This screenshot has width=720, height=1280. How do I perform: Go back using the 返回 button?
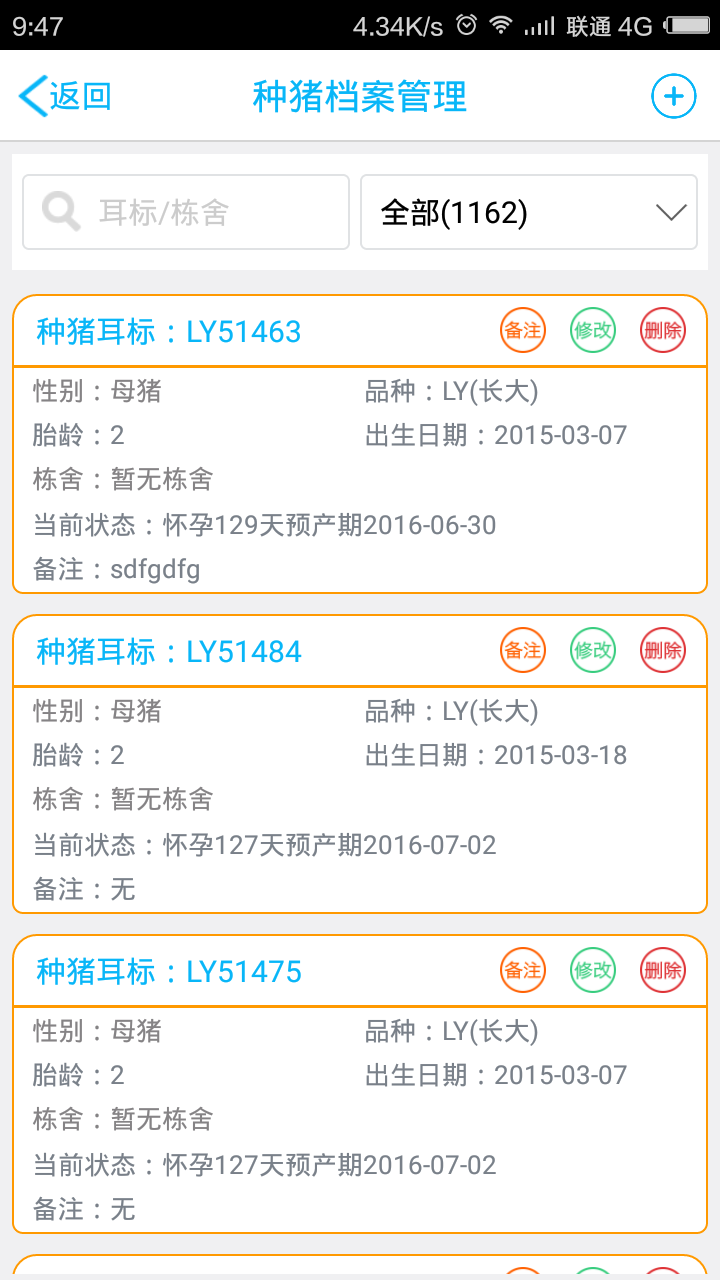point(65,97)
